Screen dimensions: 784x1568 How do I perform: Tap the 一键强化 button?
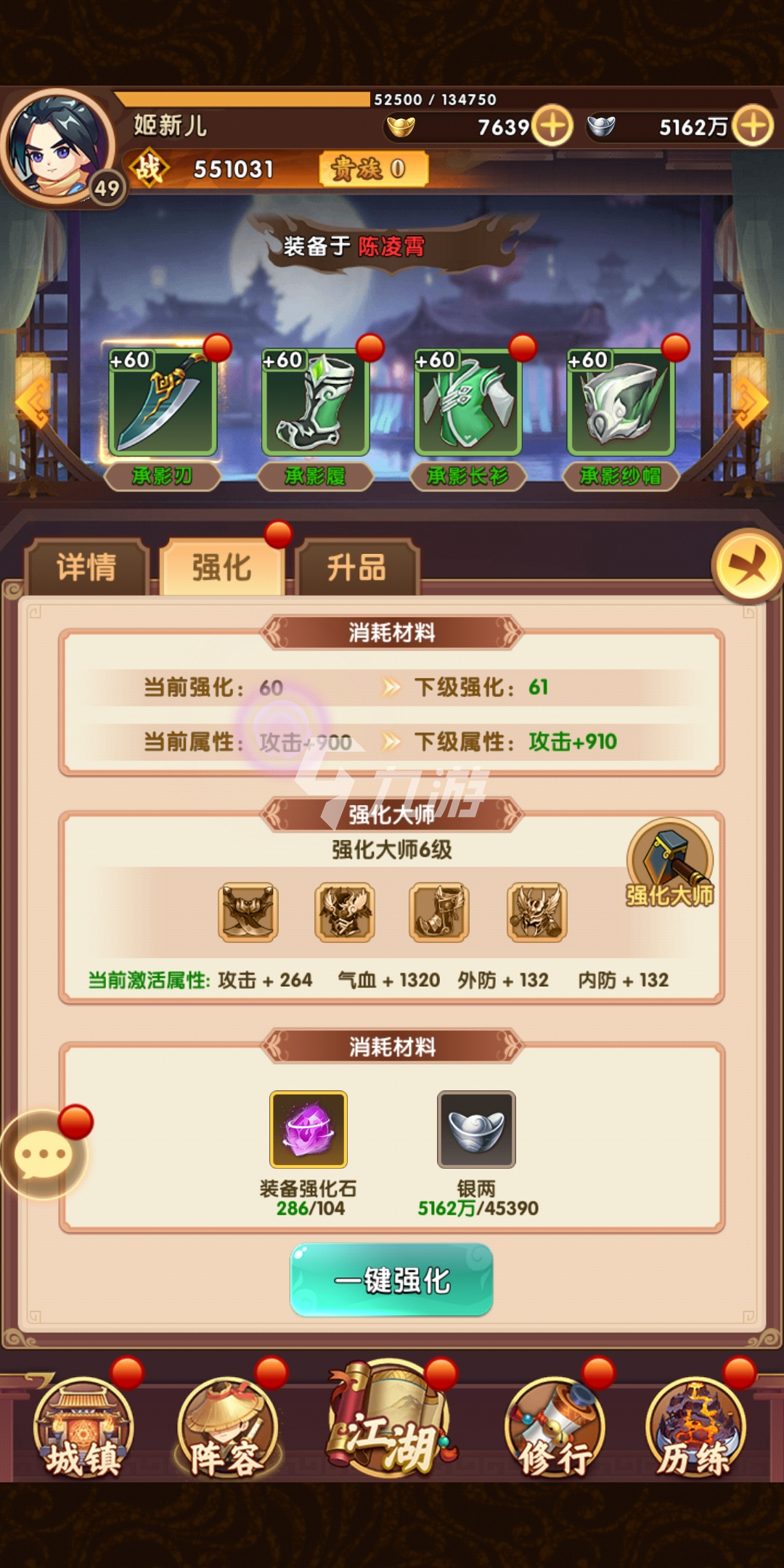tap(391, 1281)
